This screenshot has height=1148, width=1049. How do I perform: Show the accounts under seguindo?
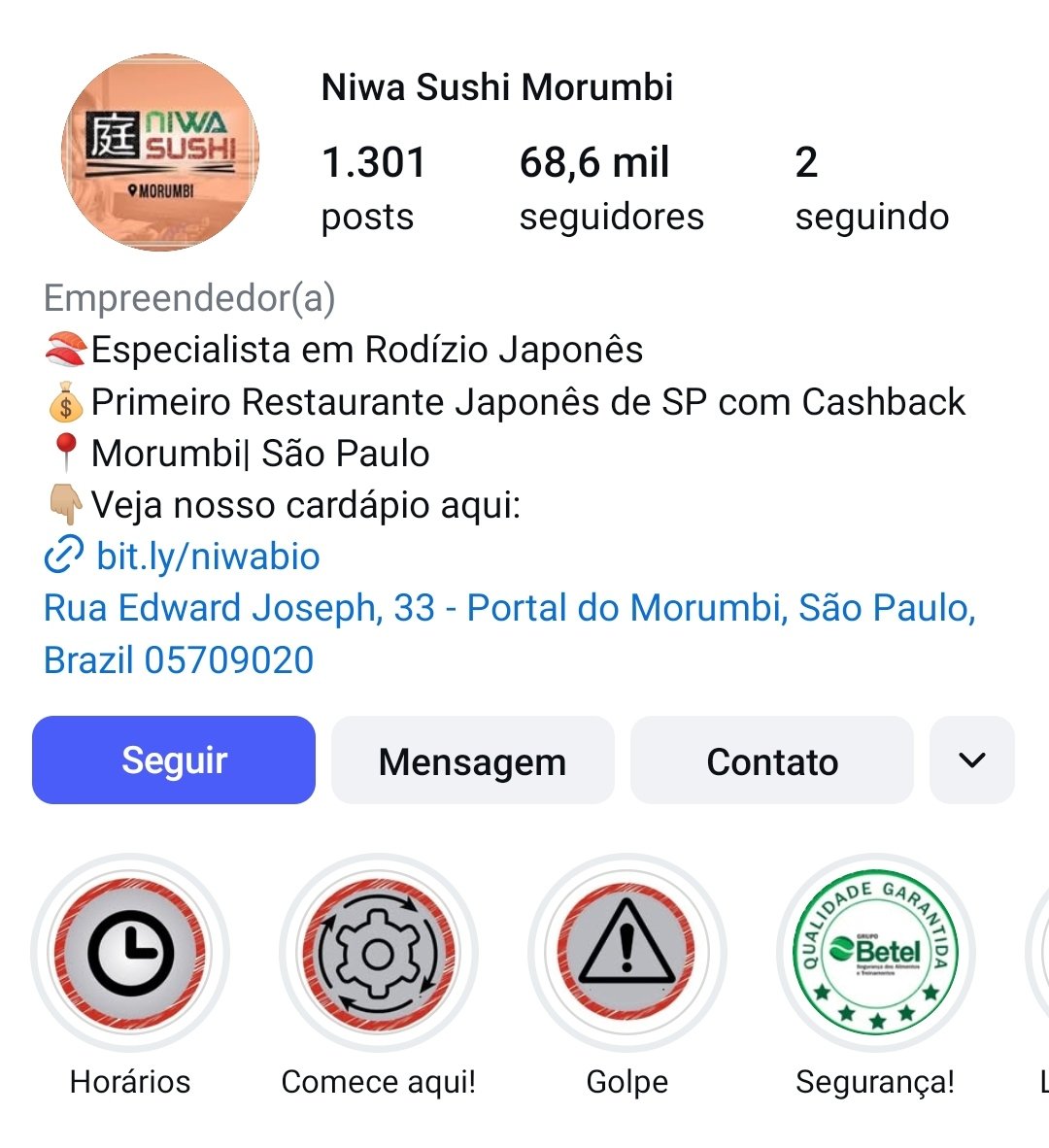tap(871, 188)
